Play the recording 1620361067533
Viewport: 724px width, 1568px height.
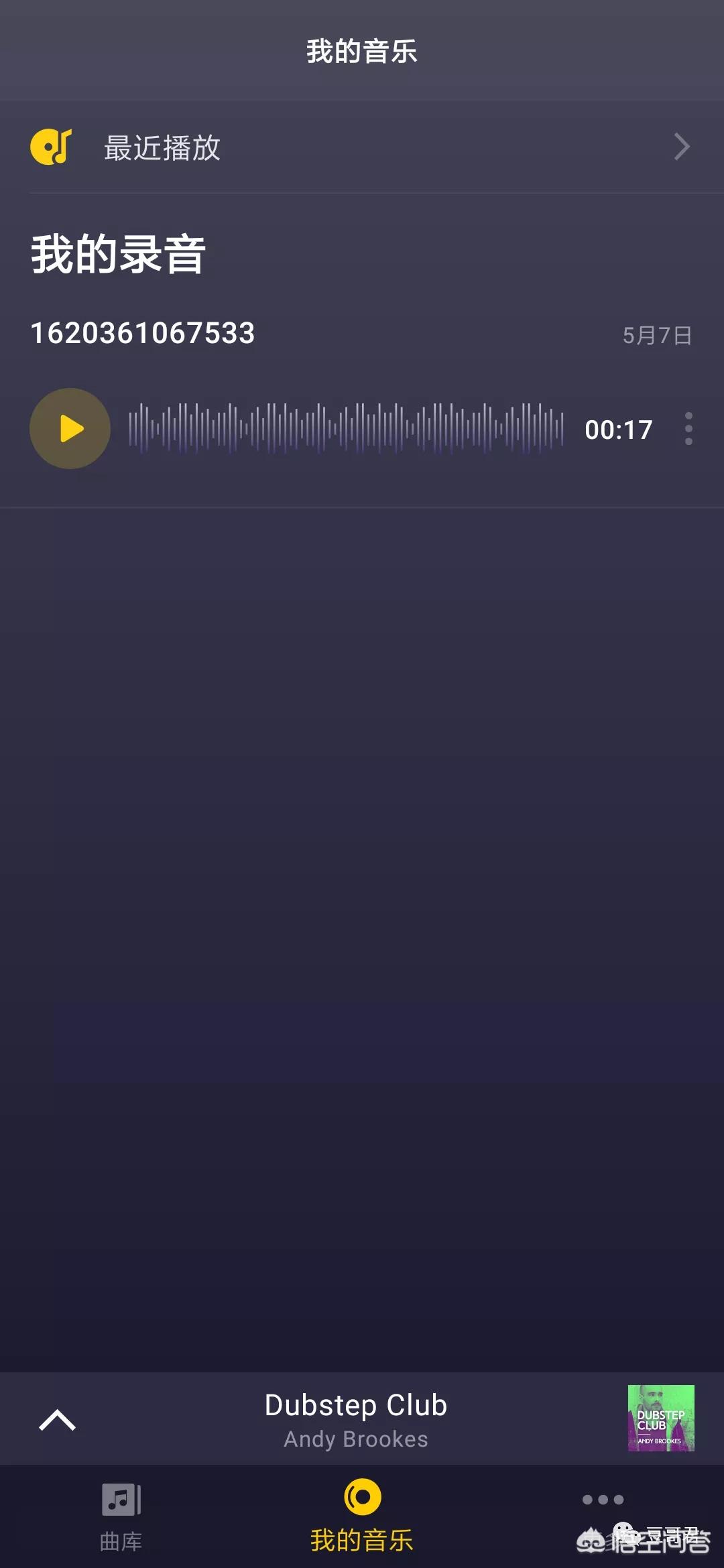[x=70, y=429]
